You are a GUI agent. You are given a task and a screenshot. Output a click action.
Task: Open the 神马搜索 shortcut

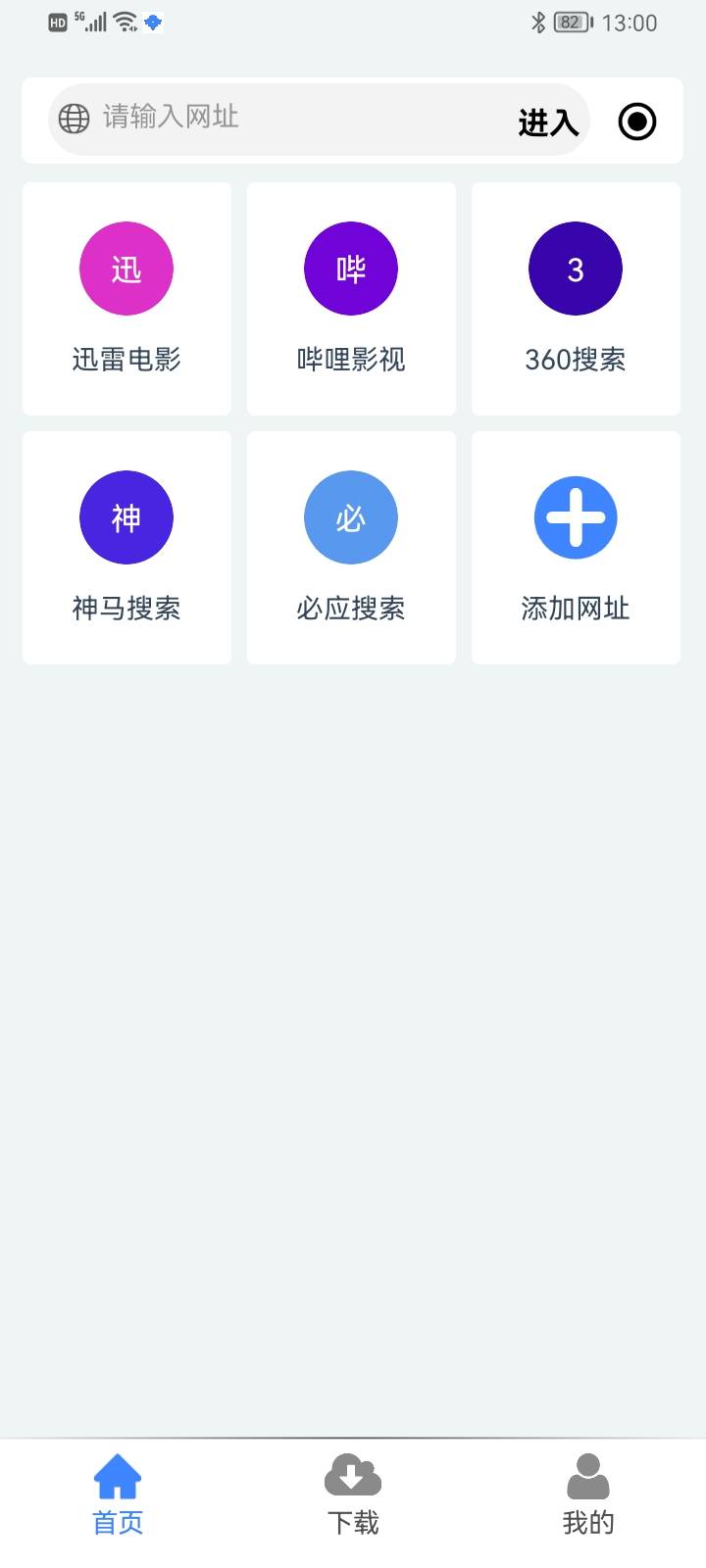(x=126, y=548)
